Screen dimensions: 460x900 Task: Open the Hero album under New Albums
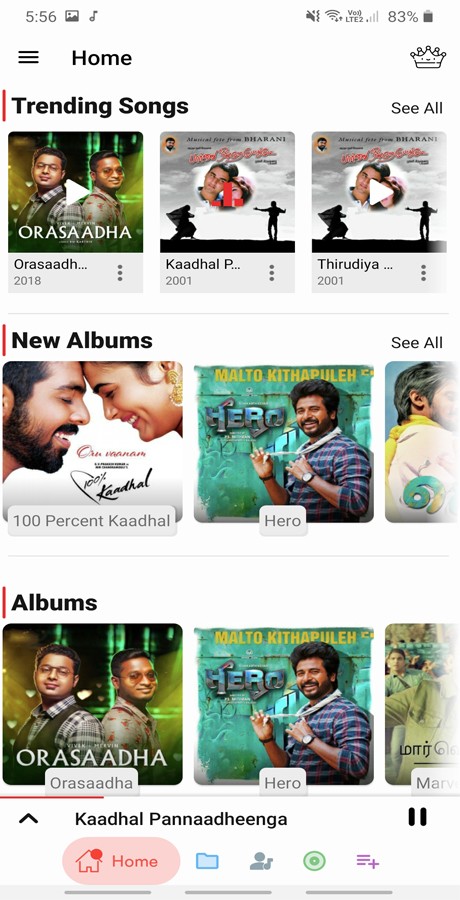(x=284, y=442)
